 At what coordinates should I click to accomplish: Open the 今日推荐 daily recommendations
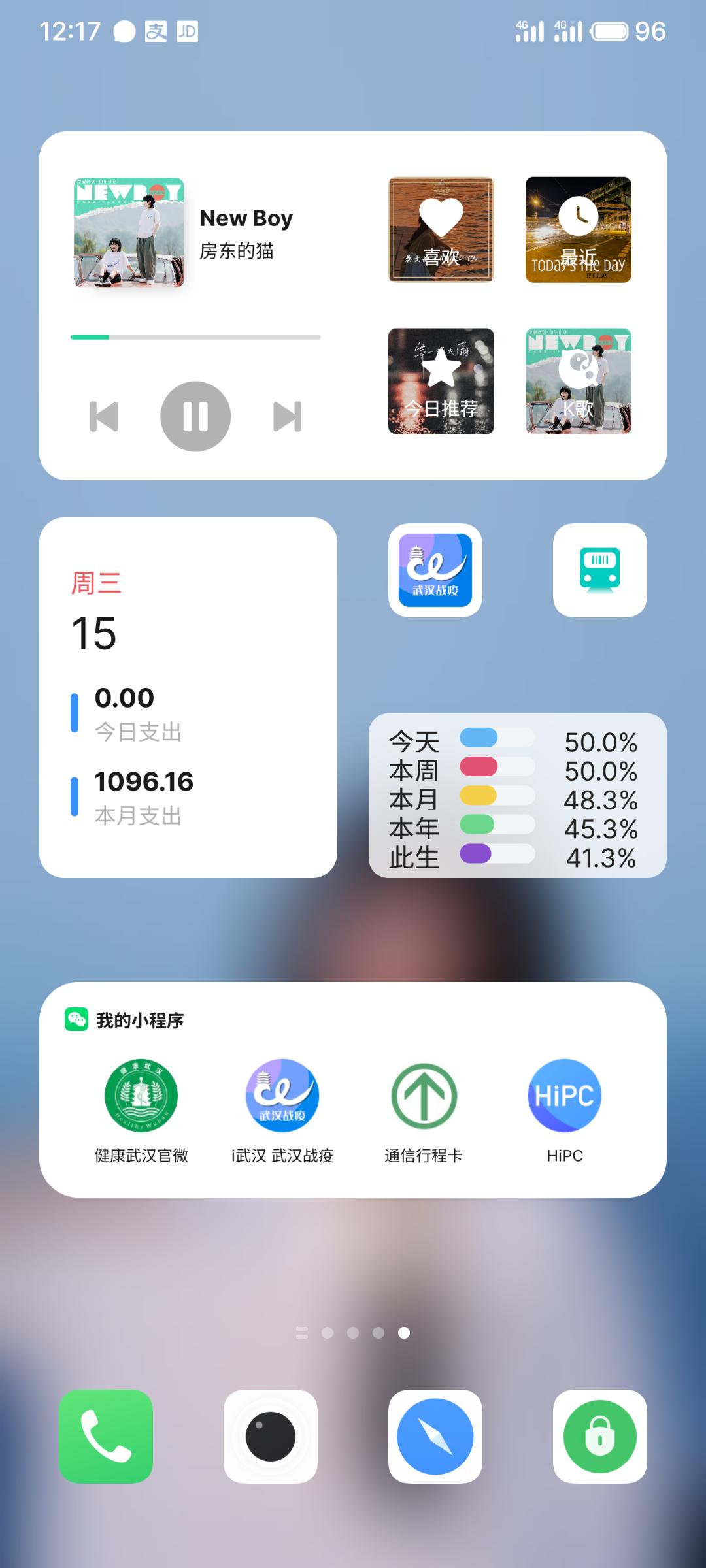pos(441,380)
